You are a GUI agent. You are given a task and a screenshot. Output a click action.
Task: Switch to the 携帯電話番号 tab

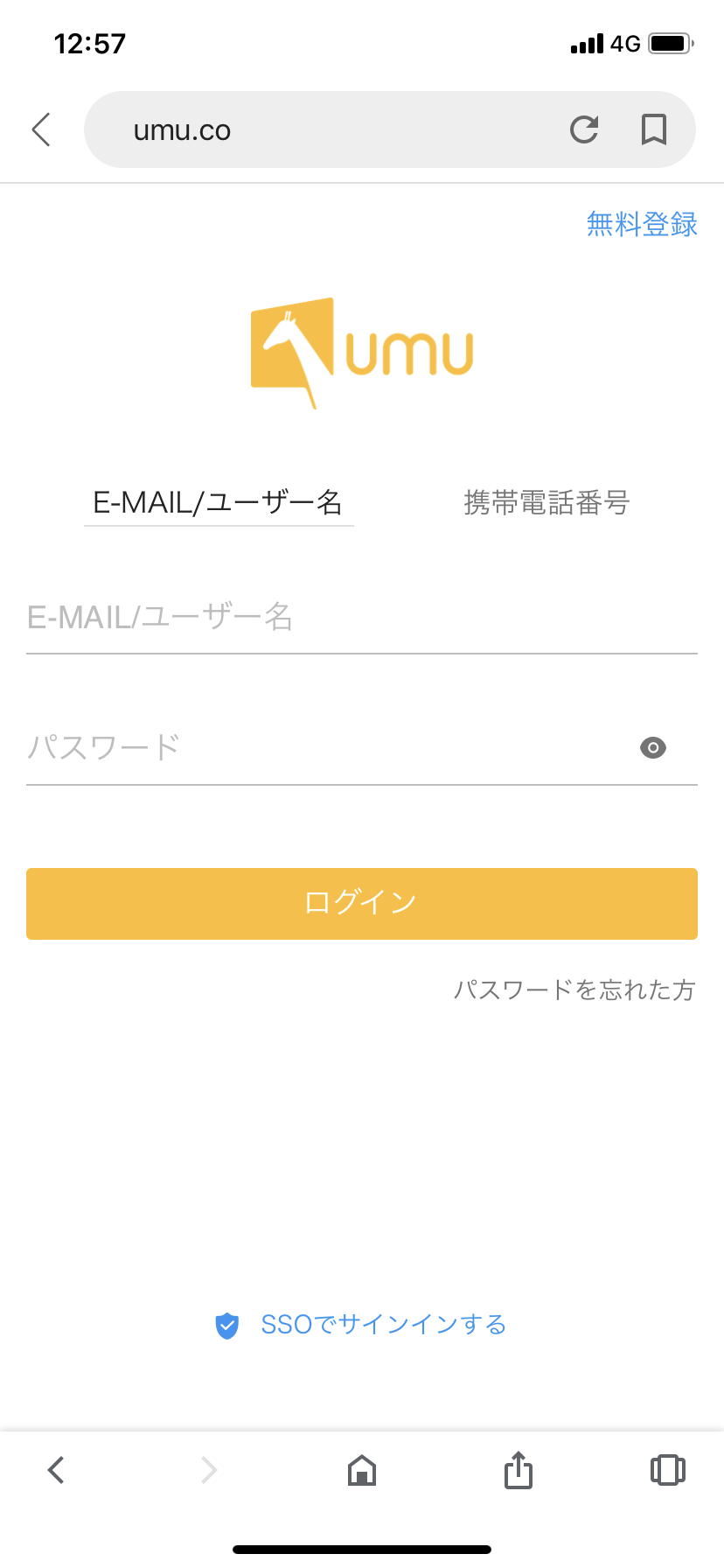pyautogui.click(x=546, y=502)
